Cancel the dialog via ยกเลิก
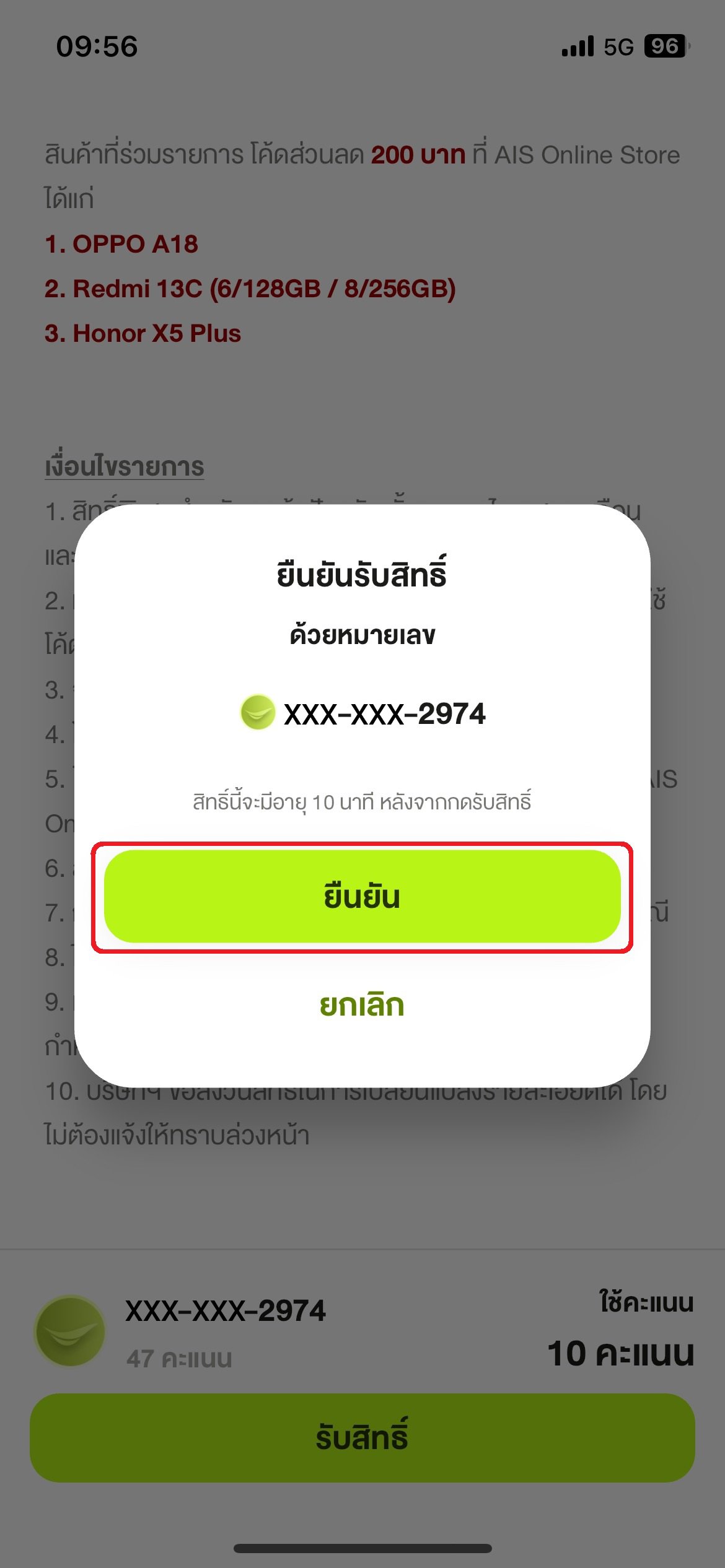Screen dimensions: 725x1568 click(362, 1004)
